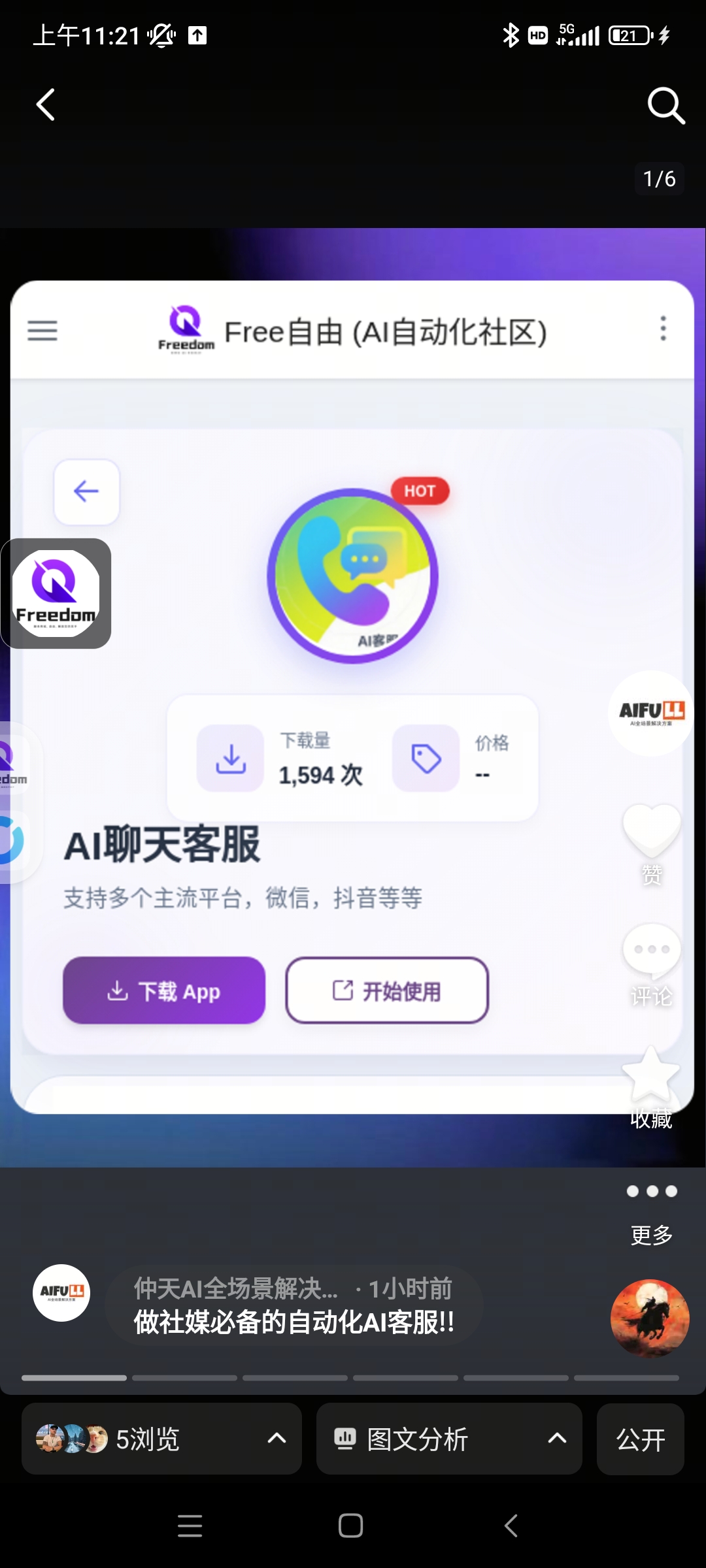Viewport: 706px width, 1568px height.
Task: Go back using the top-left arrow
Action: 46,105
